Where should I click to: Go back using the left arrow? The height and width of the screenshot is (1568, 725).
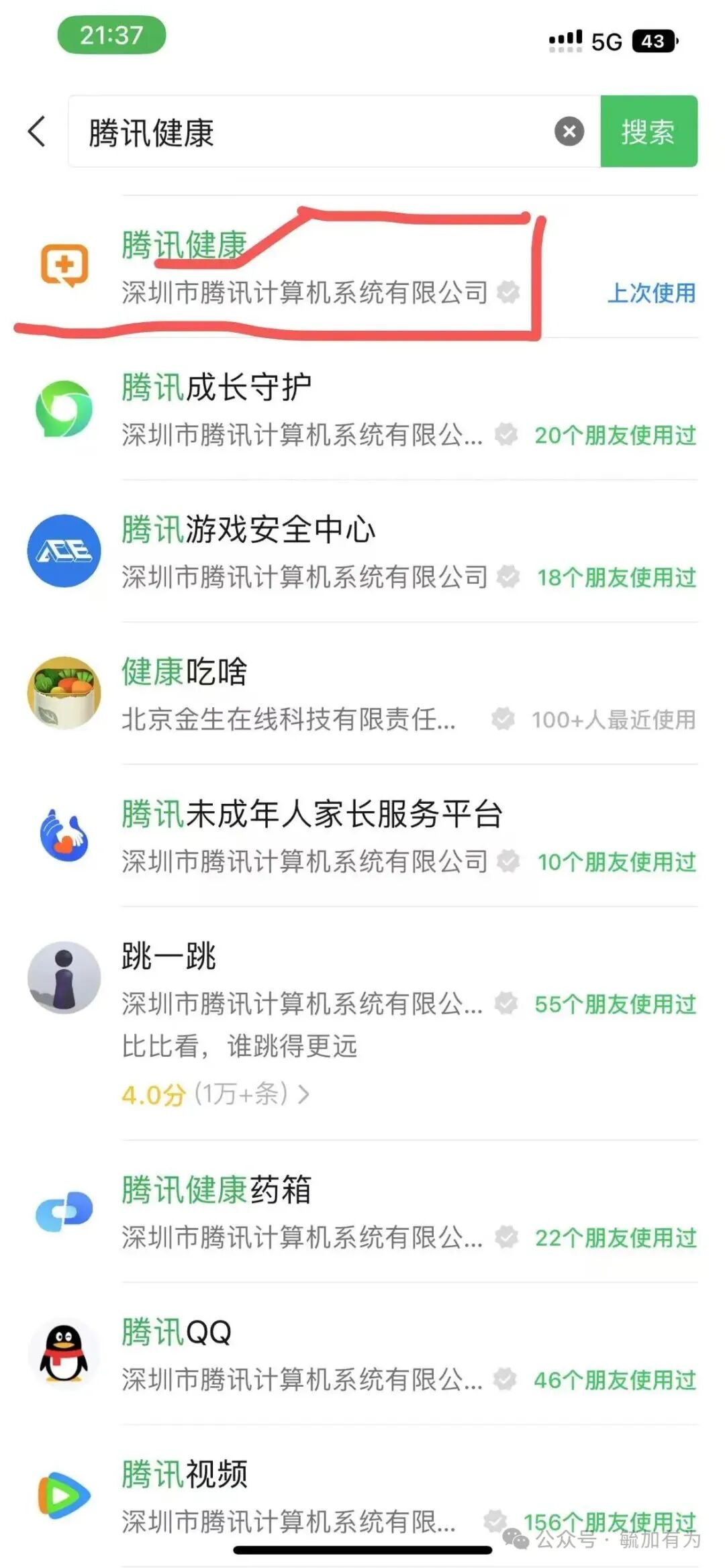tap(38, 132)
